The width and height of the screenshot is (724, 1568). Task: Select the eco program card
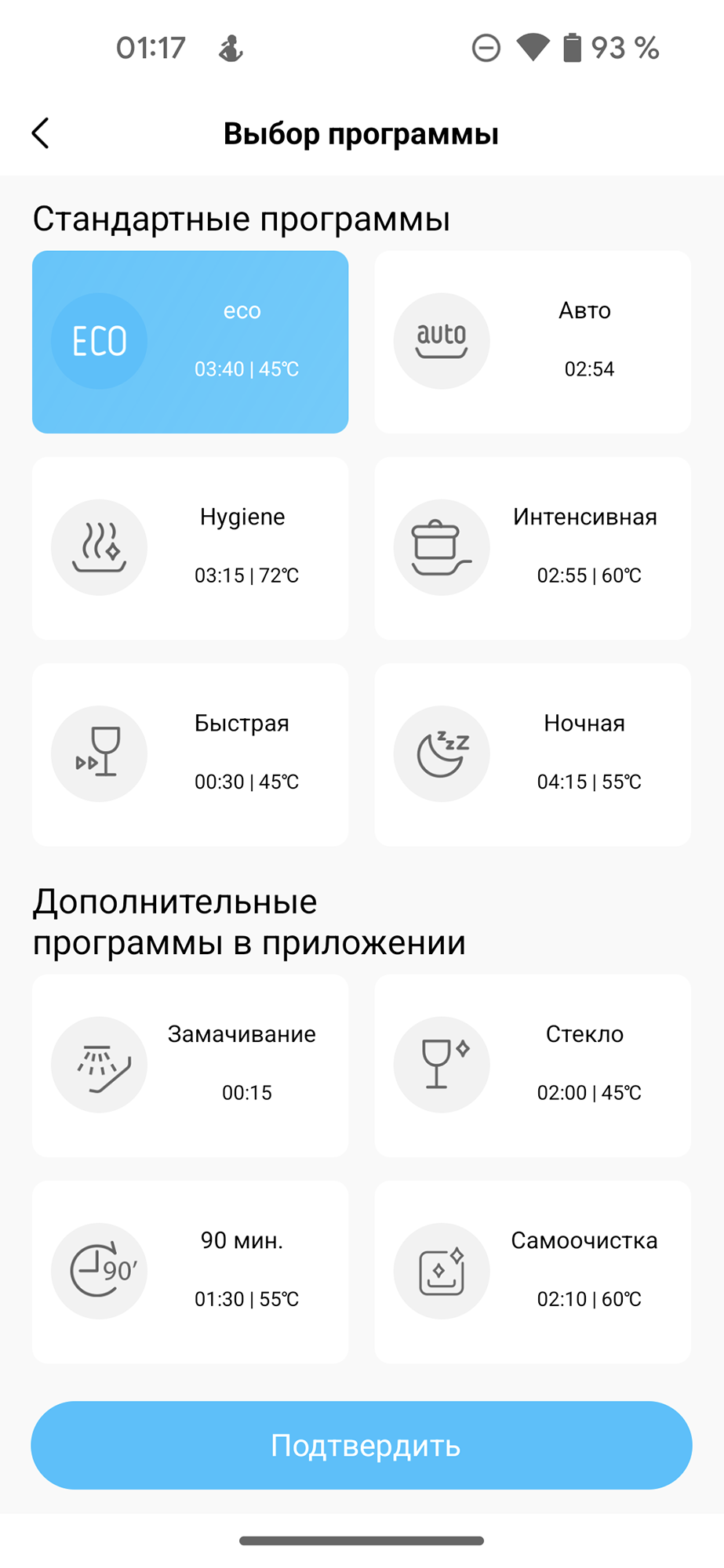pos(190,342)
